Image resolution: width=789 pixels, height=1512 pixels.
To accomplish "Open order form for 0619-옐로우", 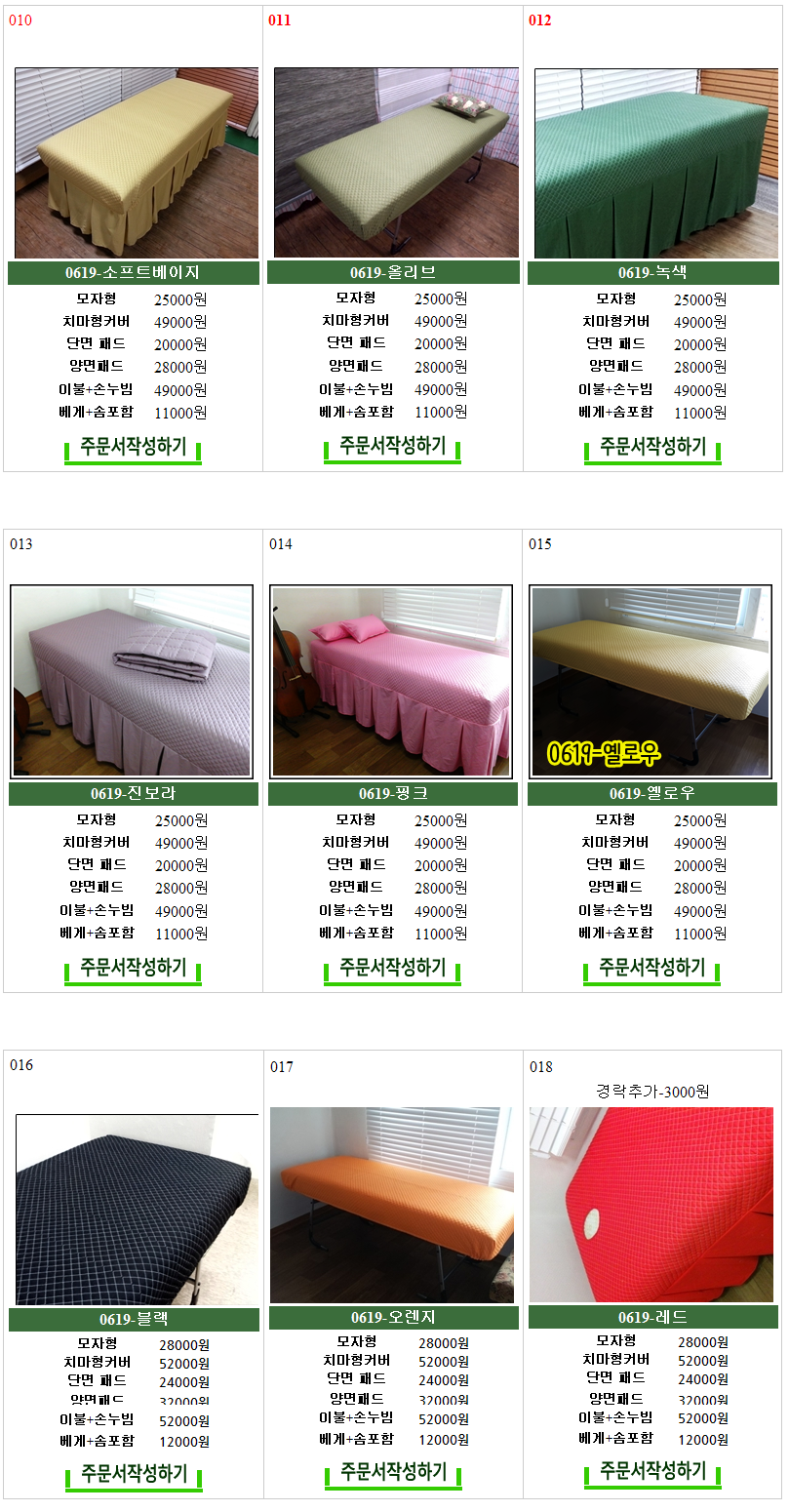I will [651, 969].
